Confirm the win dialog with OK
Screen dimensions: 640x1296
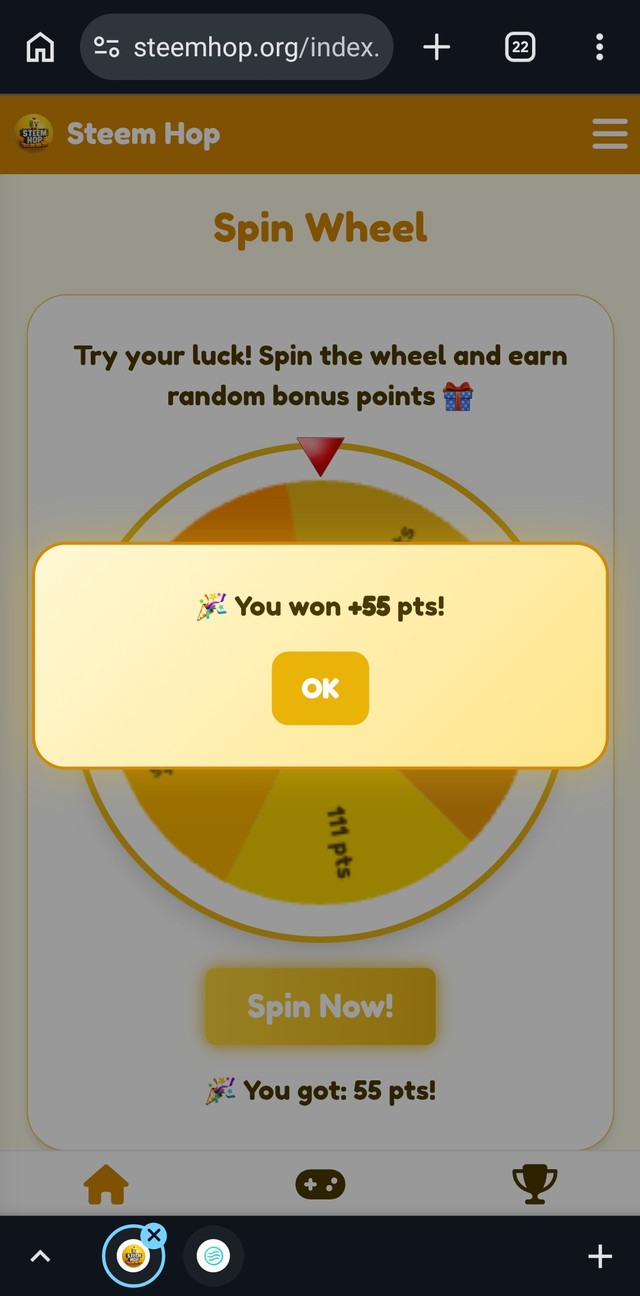(320, 688)
